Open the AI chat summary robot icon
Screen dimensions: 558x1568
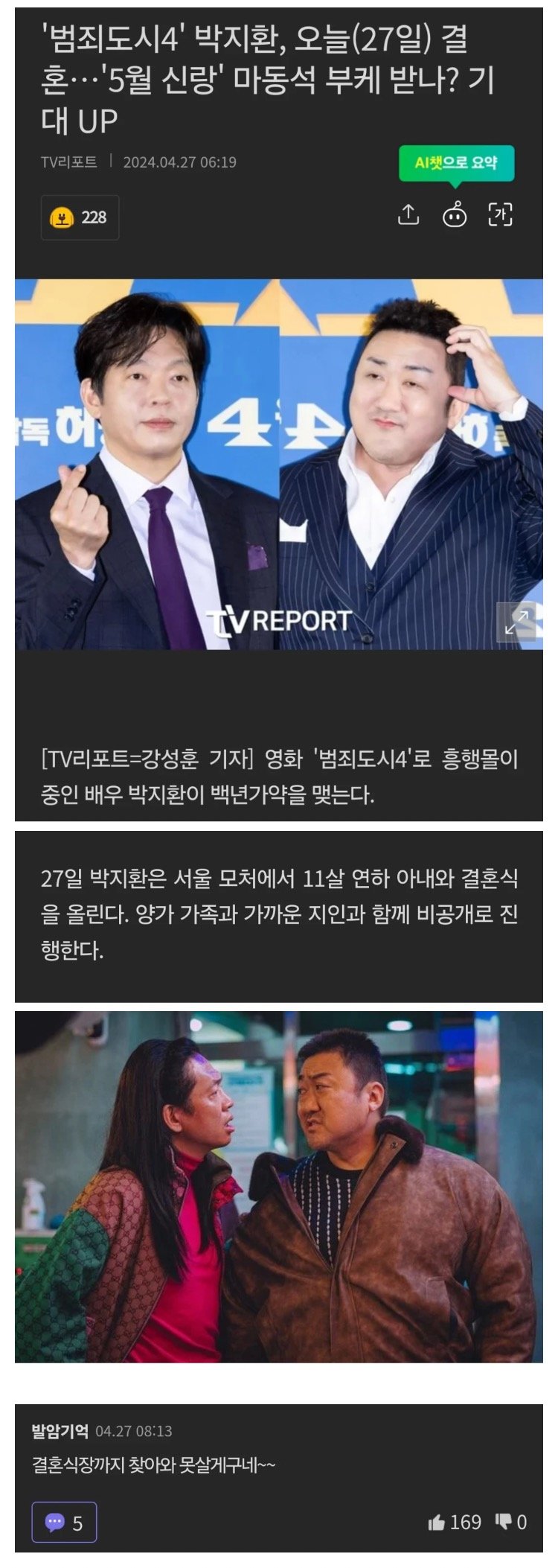(455, 215)
